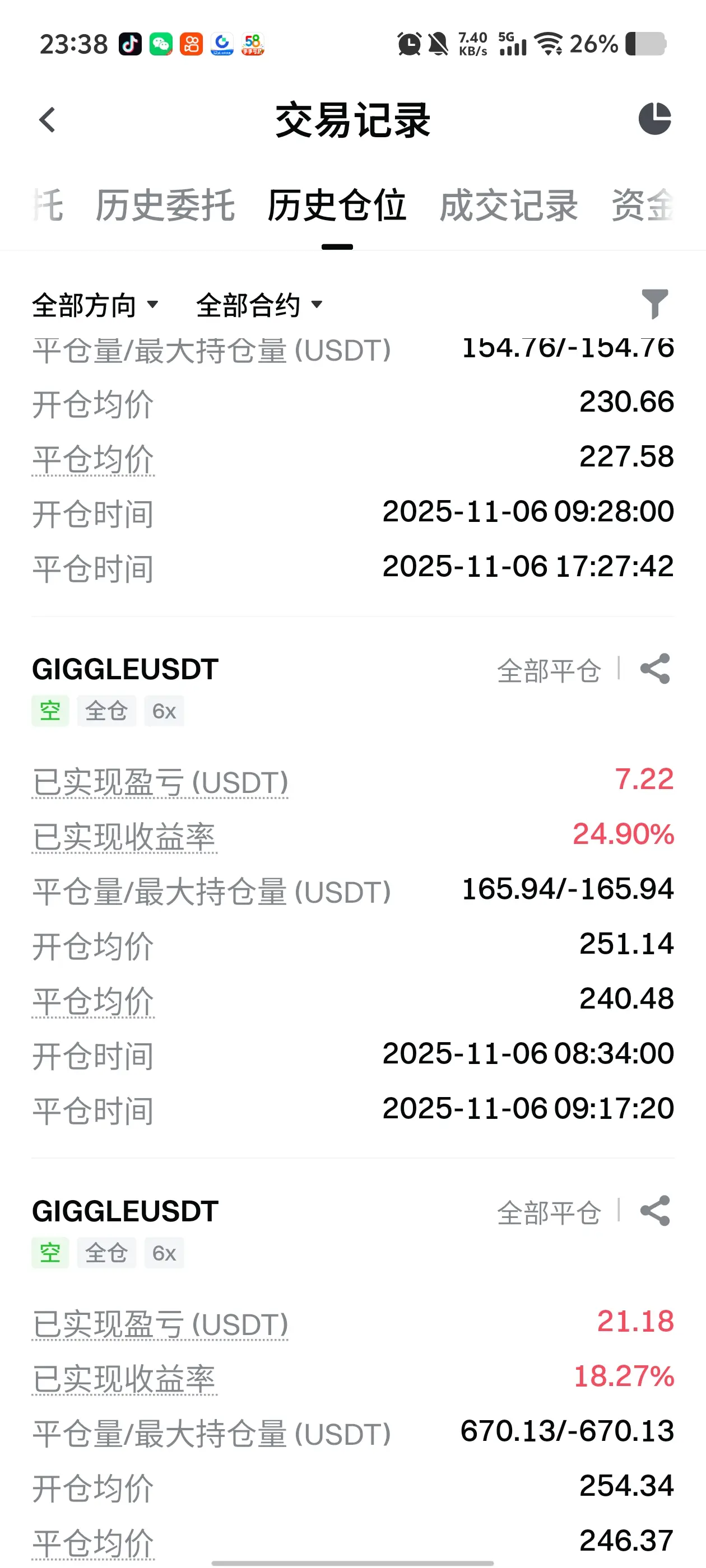
Task: Share the GIGGLEUSDT position with 7.22 profit
Action: click(655, 669)
